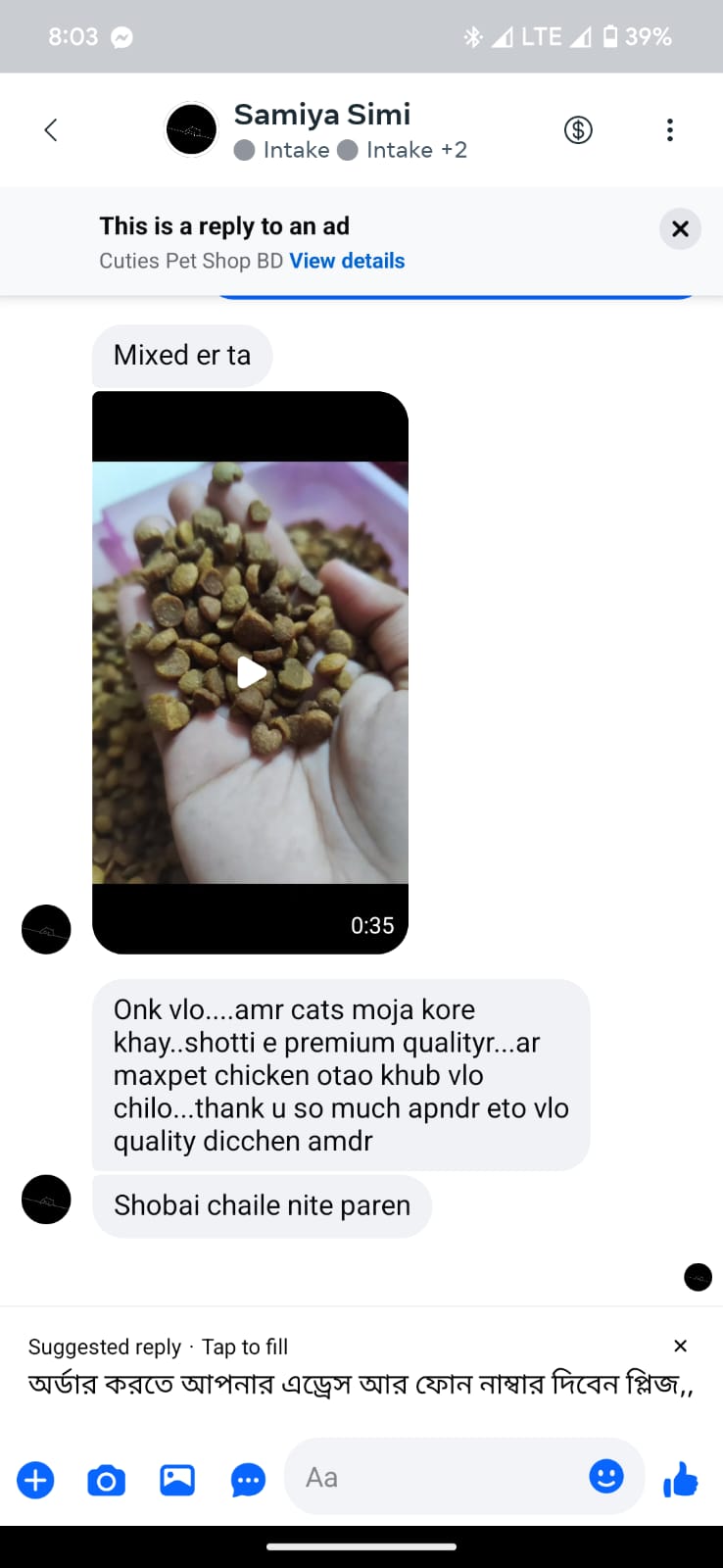Fill in the suggested Bengali reply
723x1568 pixels.
pos(361,1384)
